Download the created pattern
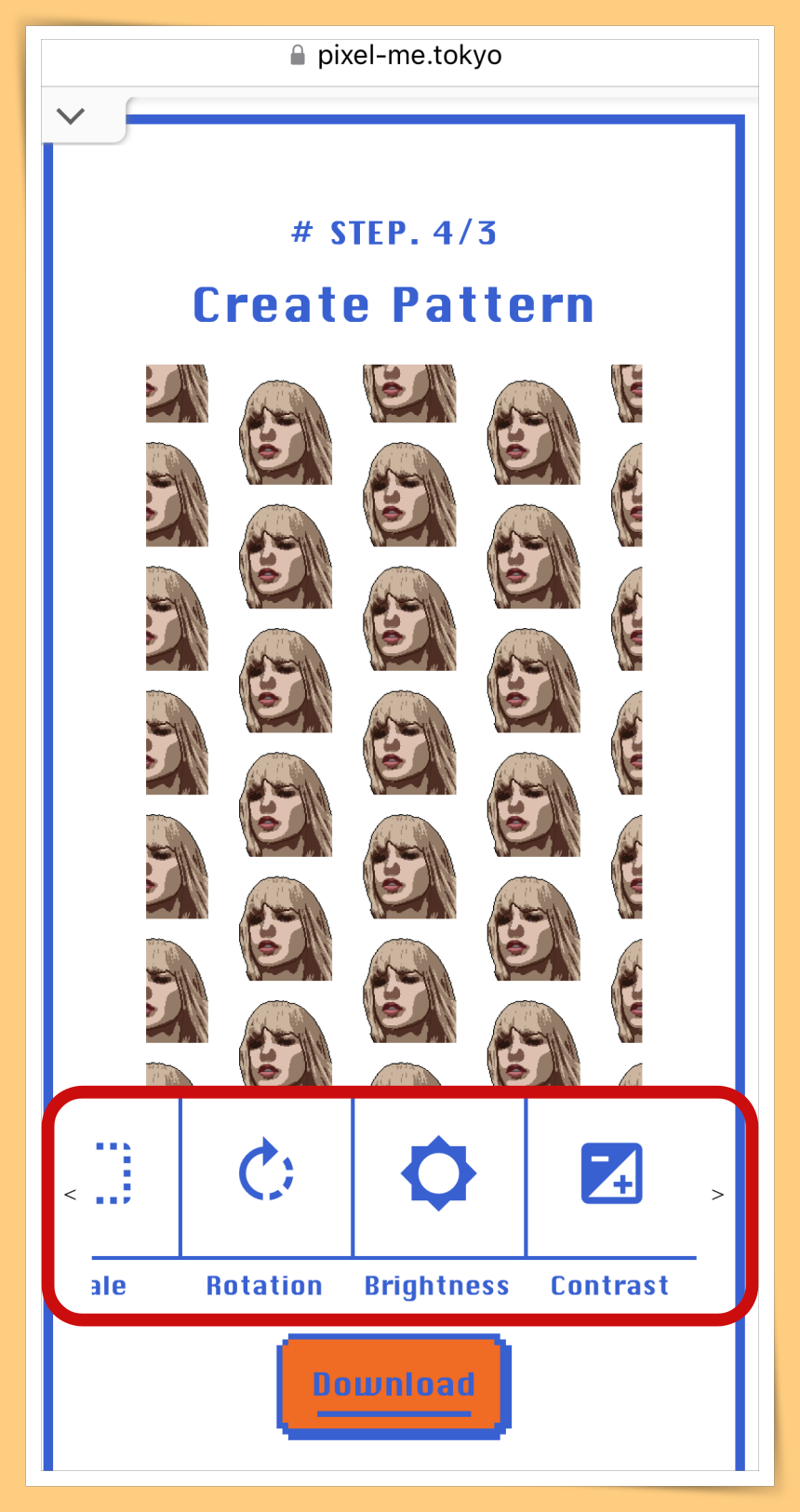This screenshot has width=800, height=1512. 393,1385
